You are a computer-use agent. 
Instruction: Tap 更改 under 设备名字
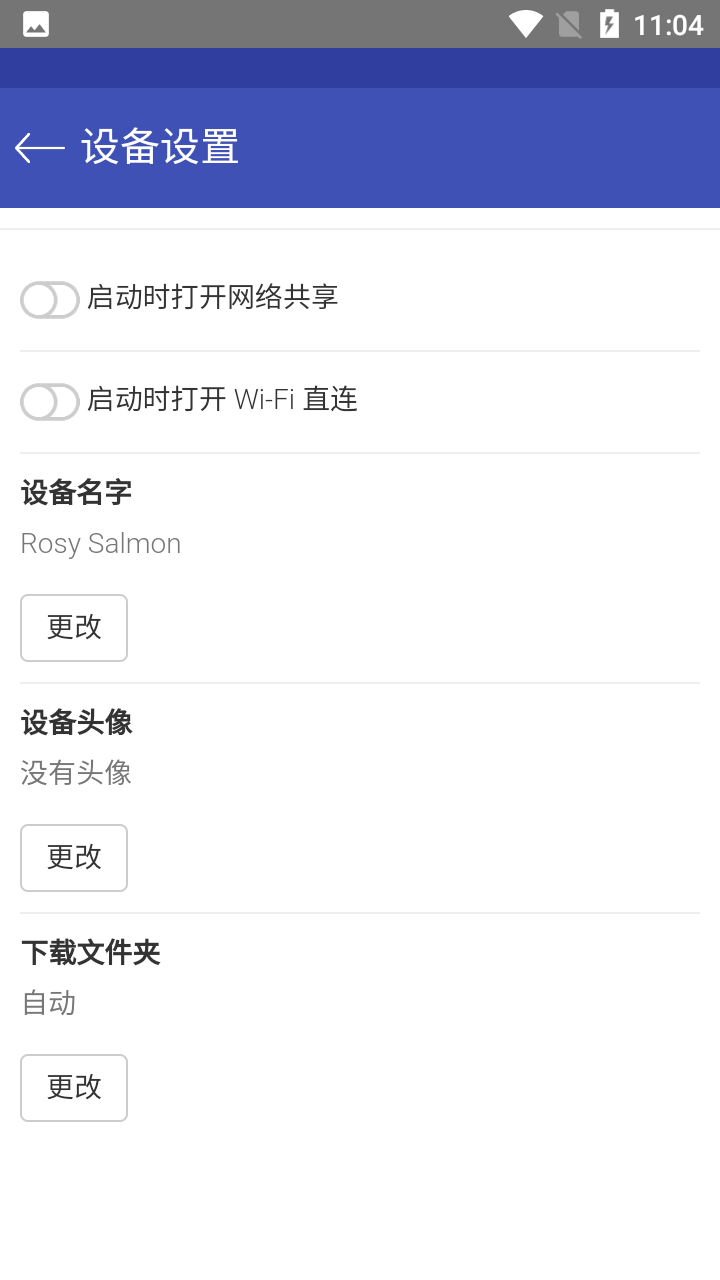[x=74, y=628]
